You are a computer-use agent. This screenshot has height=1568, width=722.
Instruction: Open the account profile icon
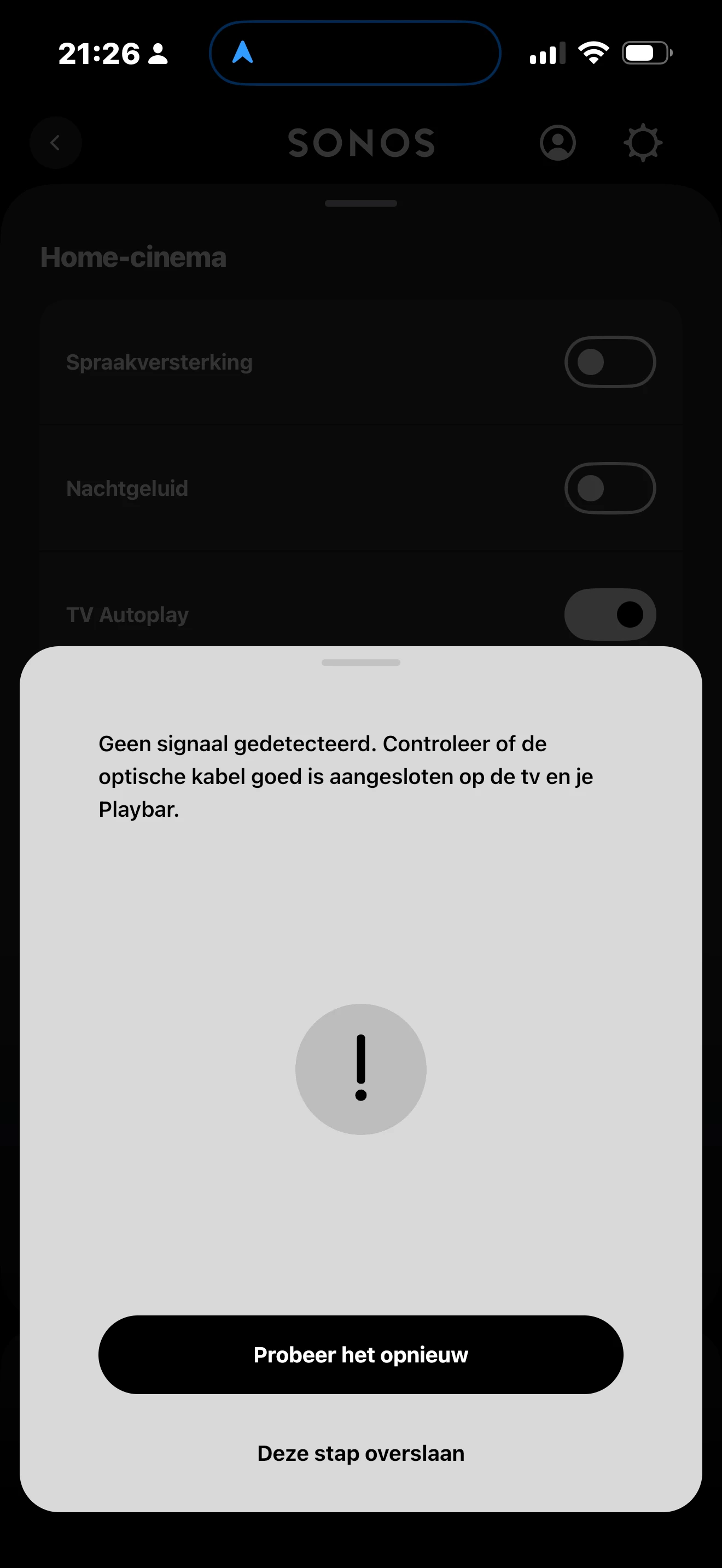[x=557, y=143]
